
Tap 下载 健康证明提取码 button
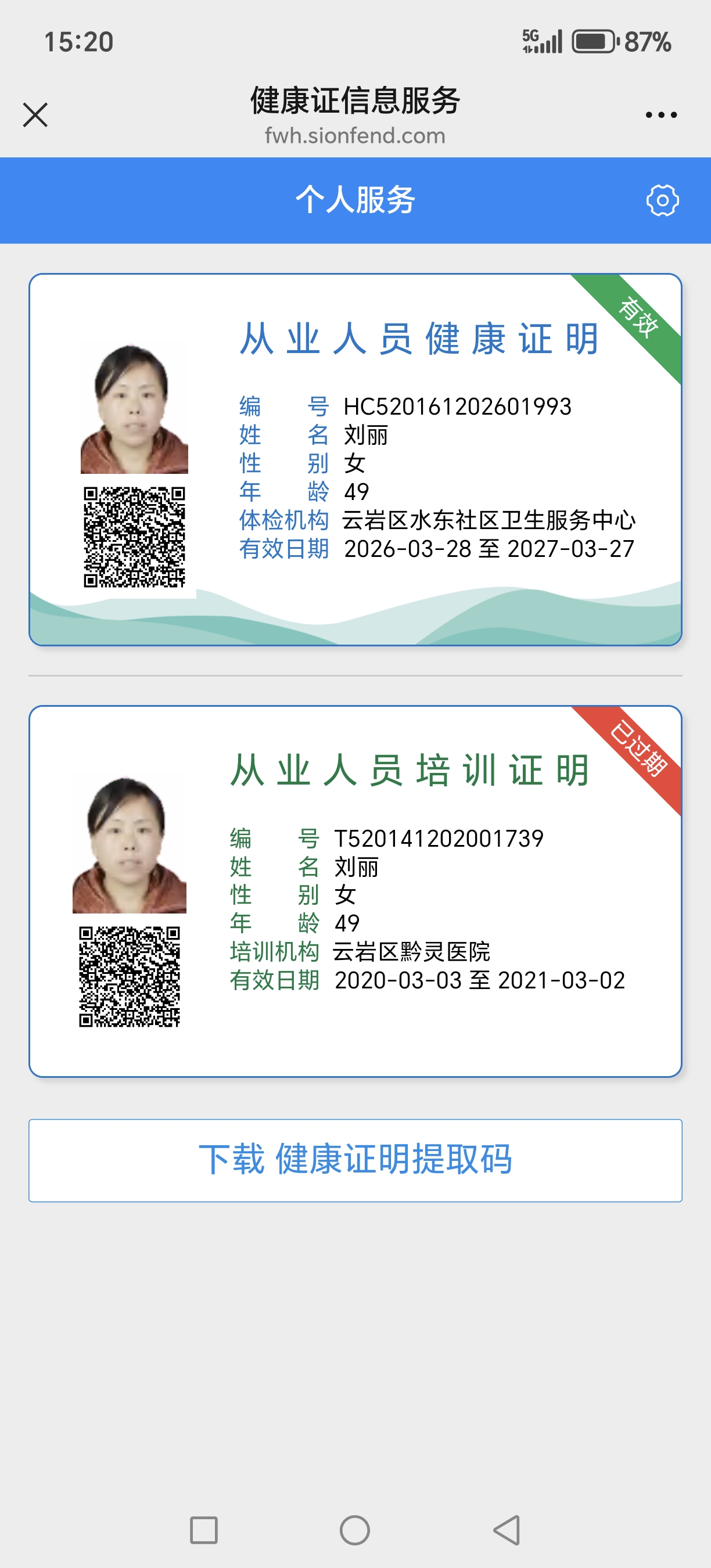click(x=355, y=1160)
